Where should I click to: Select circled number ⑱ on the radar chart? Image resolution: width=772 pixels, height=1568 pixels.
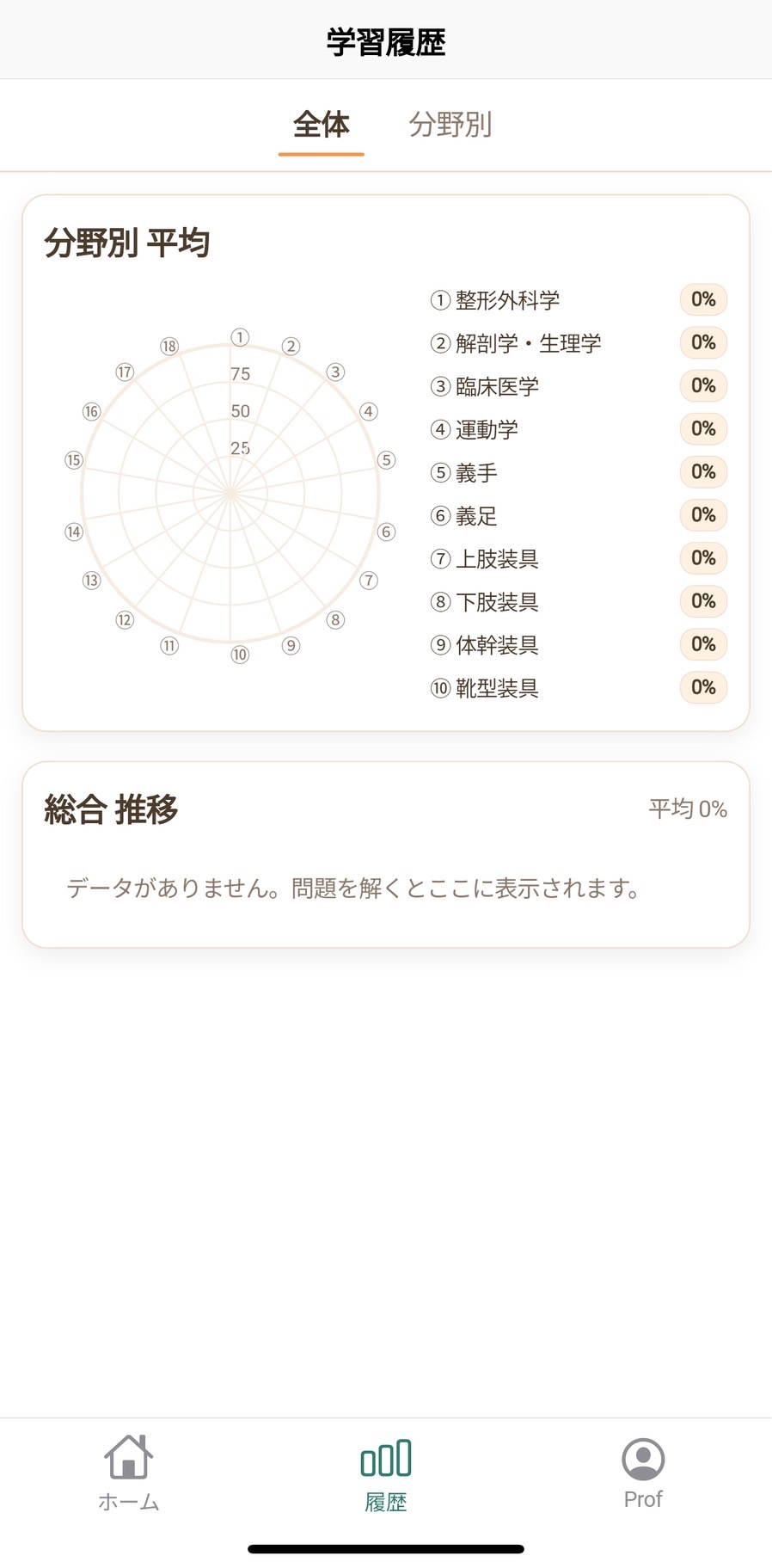coord(168,344)
